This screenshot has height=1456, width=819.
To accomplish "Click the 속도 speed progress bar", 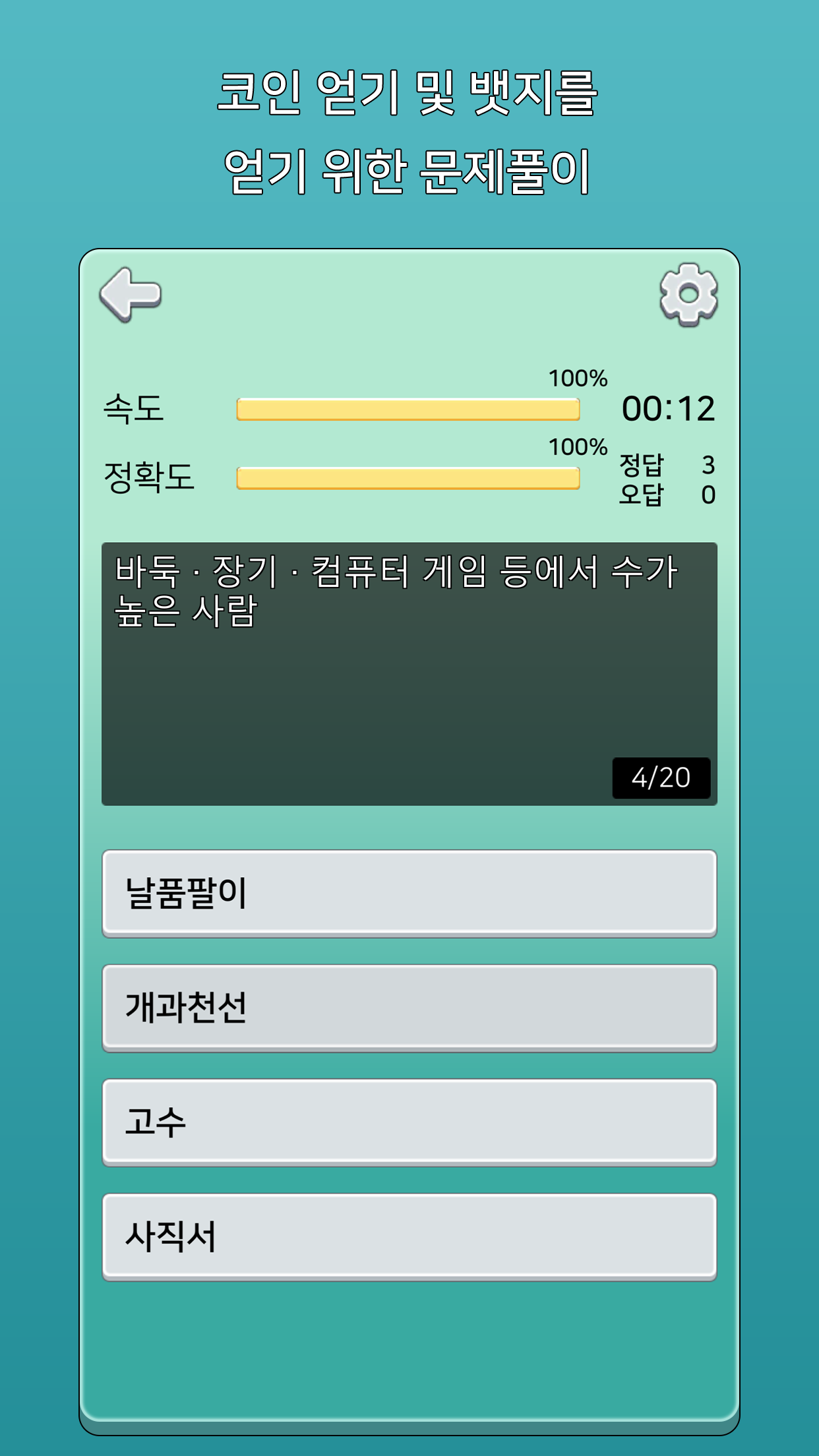I will tap(408, 409).
